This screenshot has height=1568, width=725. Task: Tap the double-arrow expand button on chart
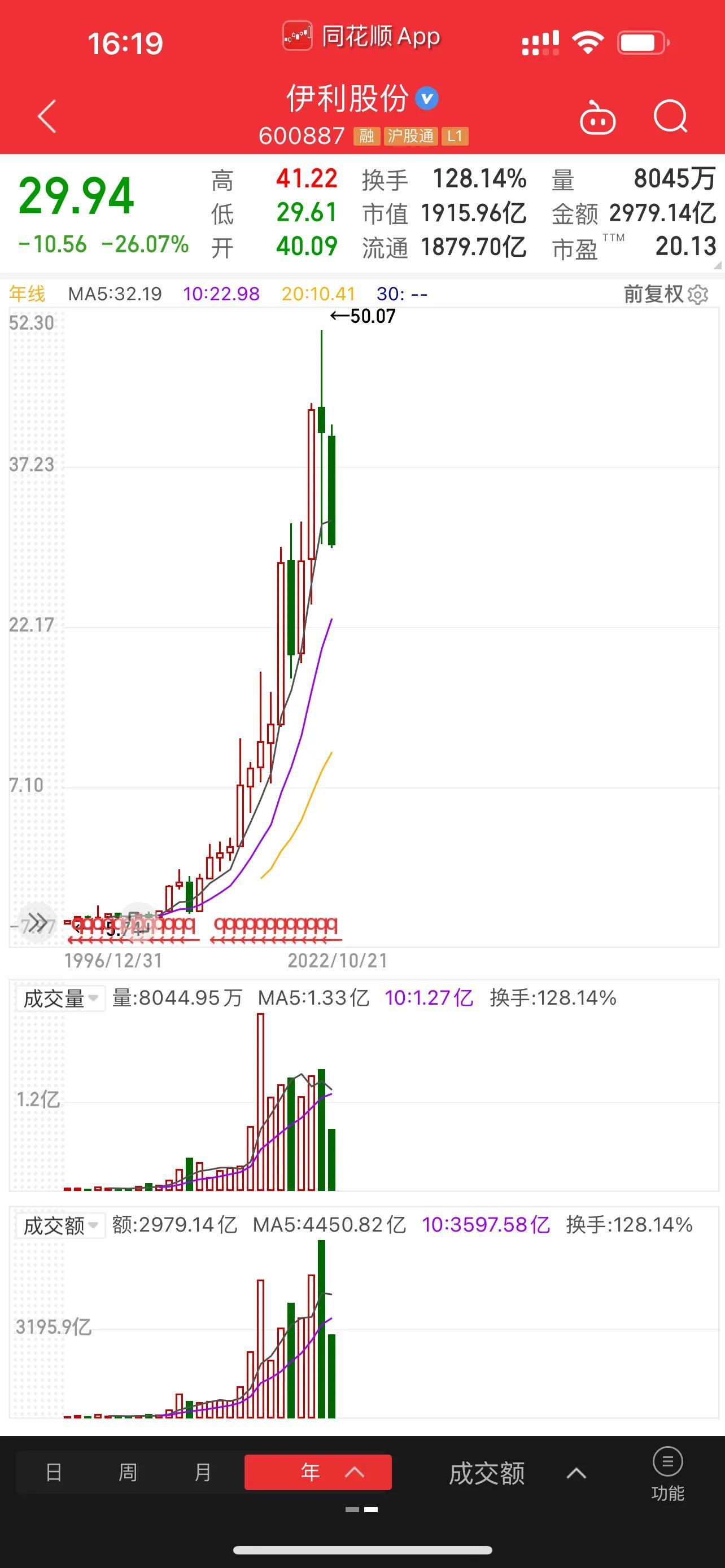(x=38, y=922)
